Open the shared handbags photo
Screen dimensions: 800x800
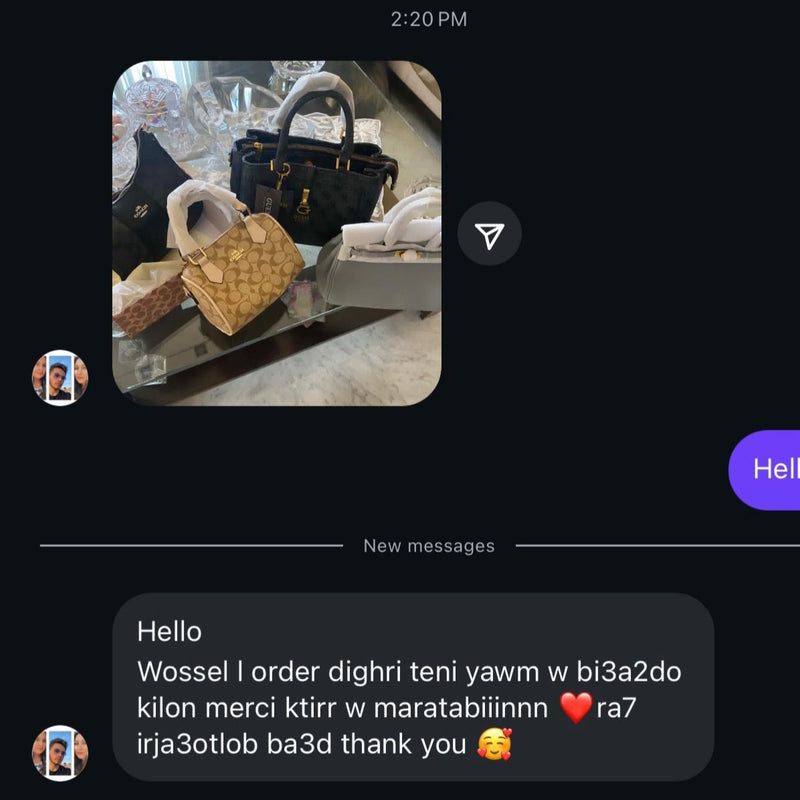[276, 233]
